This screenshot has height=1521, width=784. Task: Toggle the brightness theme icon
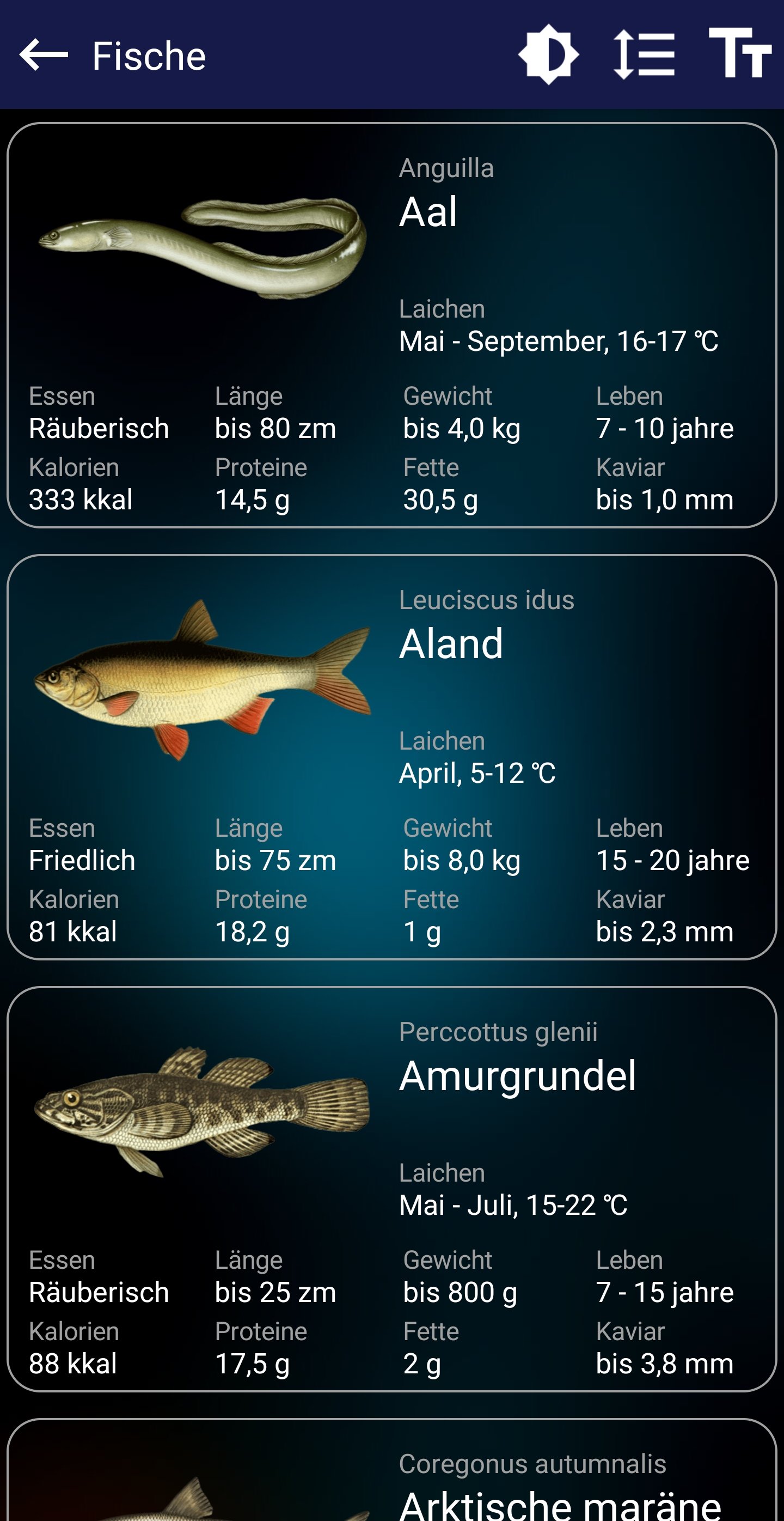pyautogui.click(x=548, y=55)
